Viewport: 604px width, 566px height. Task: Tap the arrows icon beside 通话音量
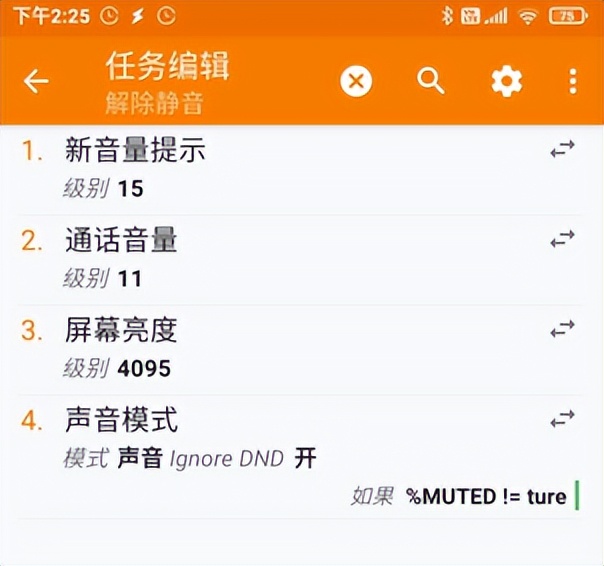(x=562, y=238)
